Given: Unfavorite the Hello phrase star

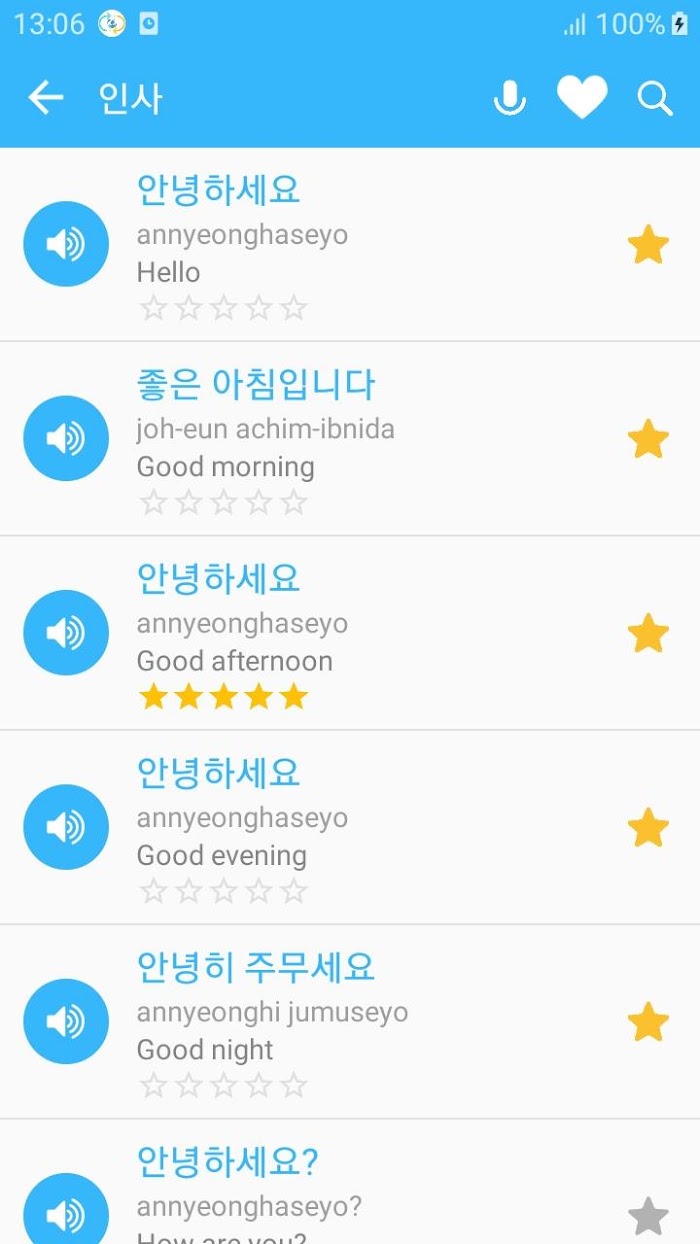Looking at the screenshot, I should [x=648, y=245].
